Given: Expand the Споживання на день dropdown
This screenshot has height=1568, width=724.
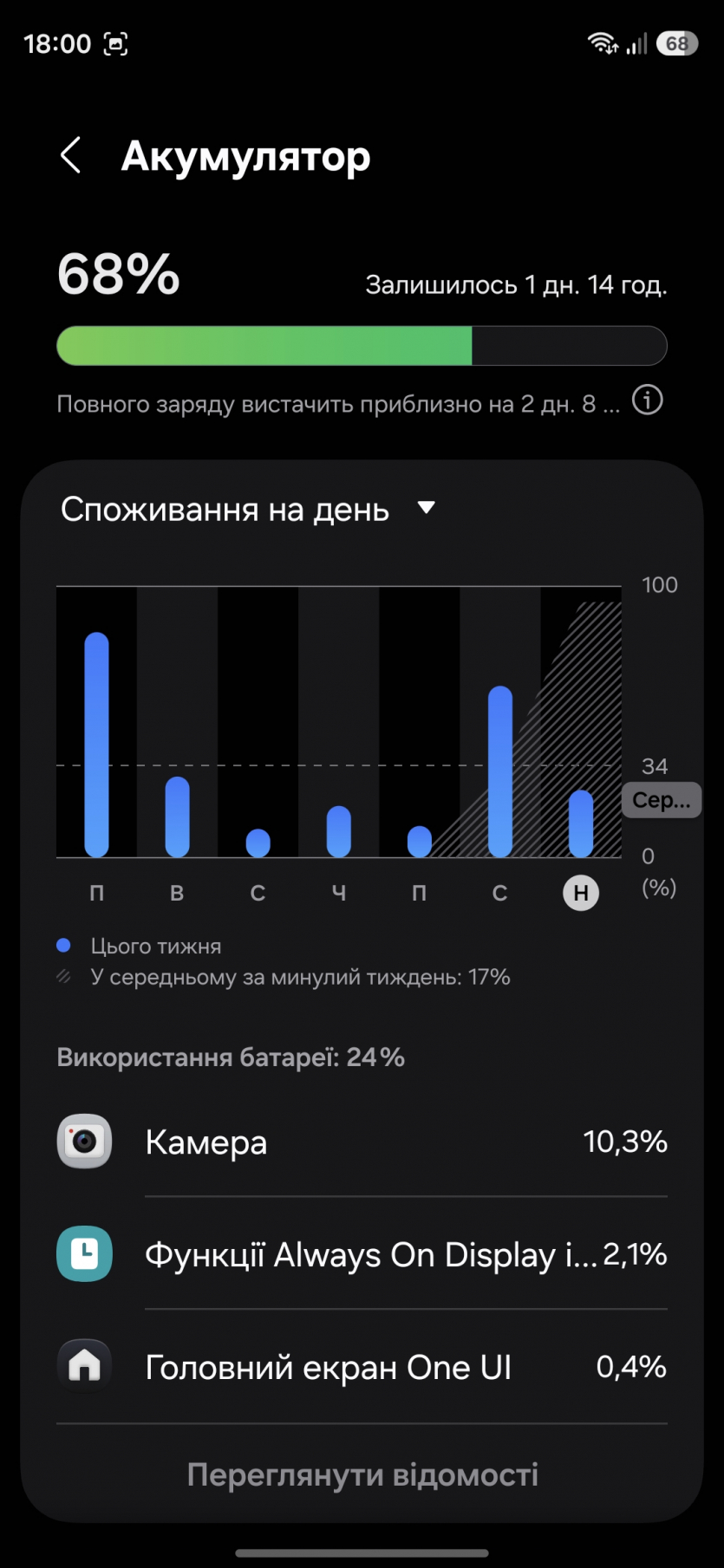Looking at the screenshot, I should [426, 508].
